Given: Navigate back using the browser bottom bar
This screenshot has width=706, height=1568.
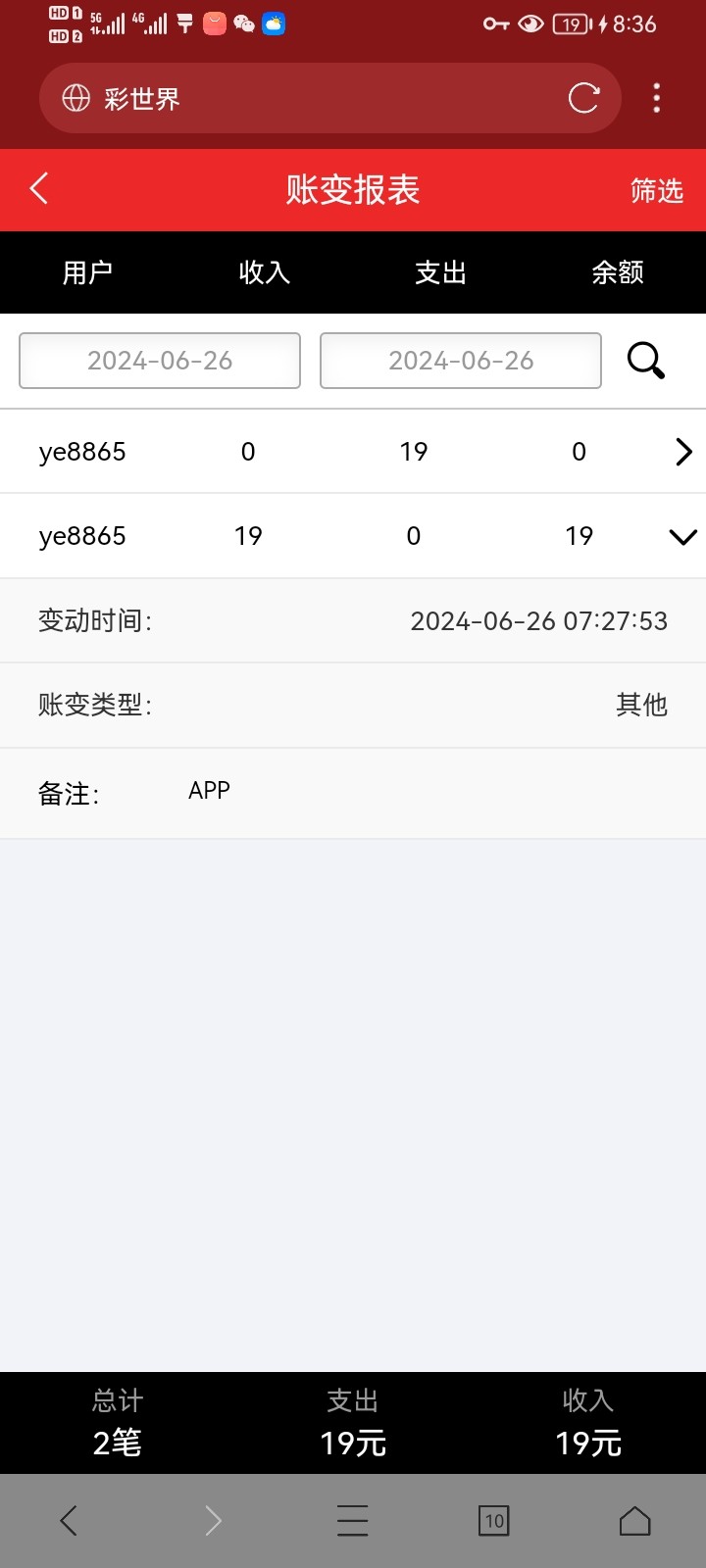Looking at the screenshot, I should (69, 1520).
